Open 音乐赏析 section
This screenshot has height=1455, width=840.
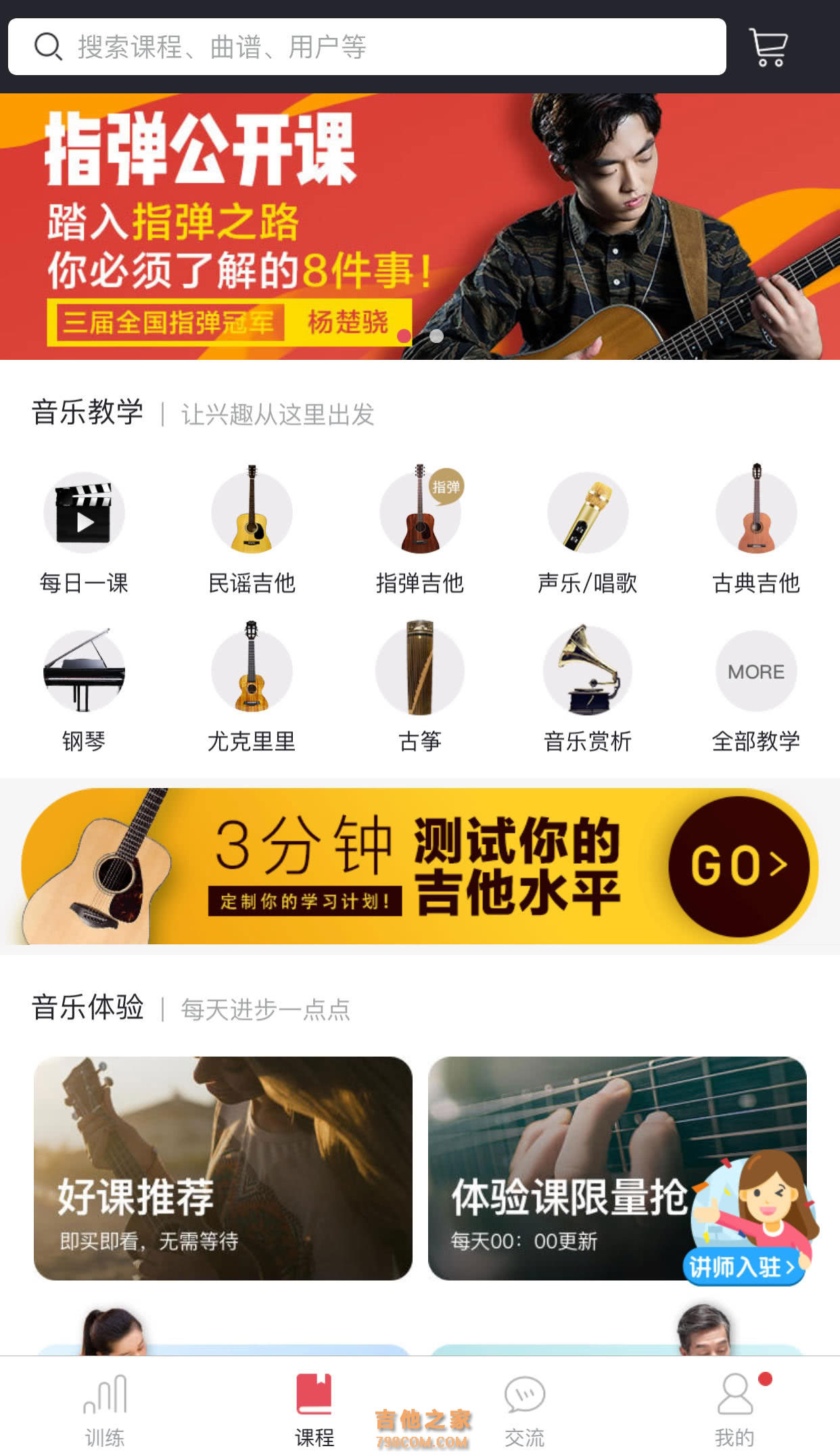pyautogui.click(x=588, y=689)
